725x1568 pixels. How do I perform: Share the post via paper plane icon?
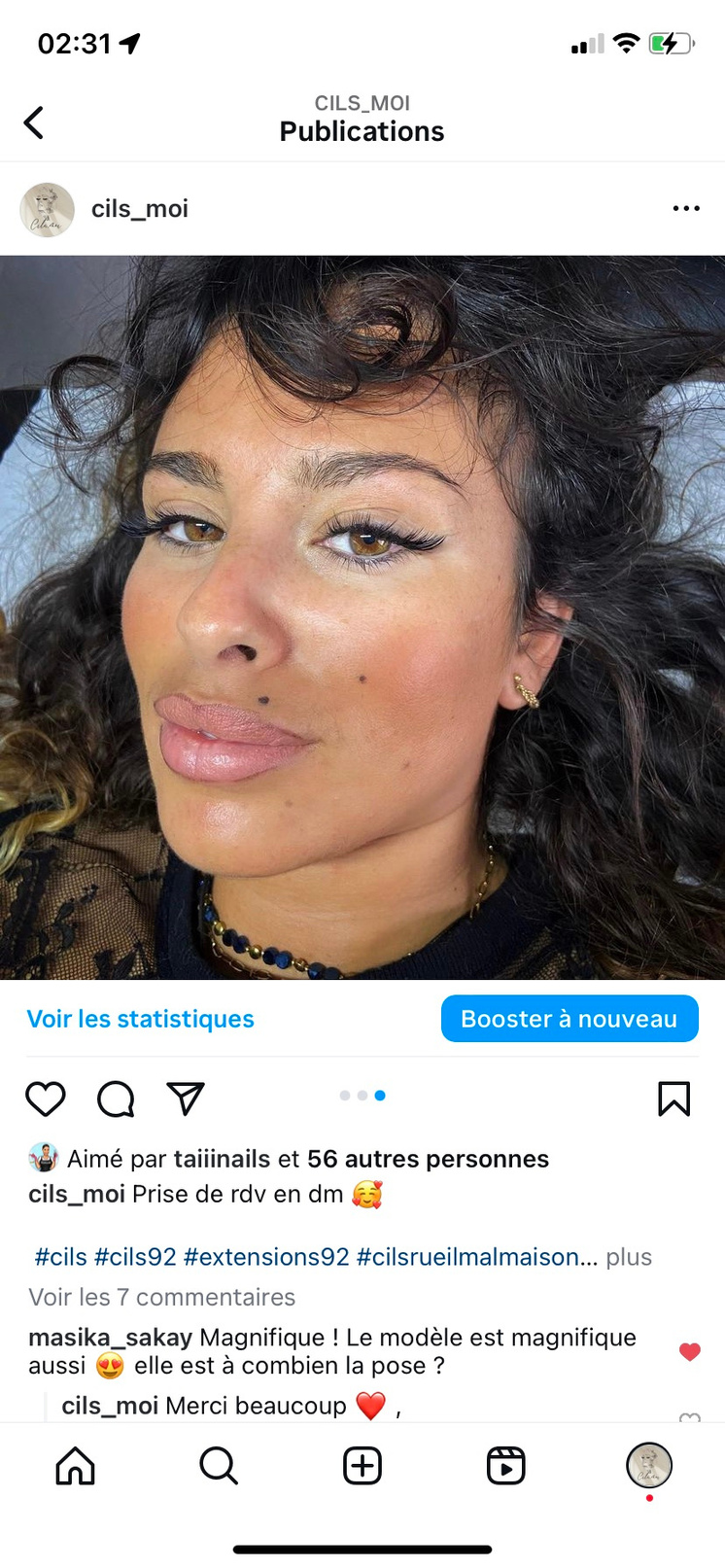185,1098
